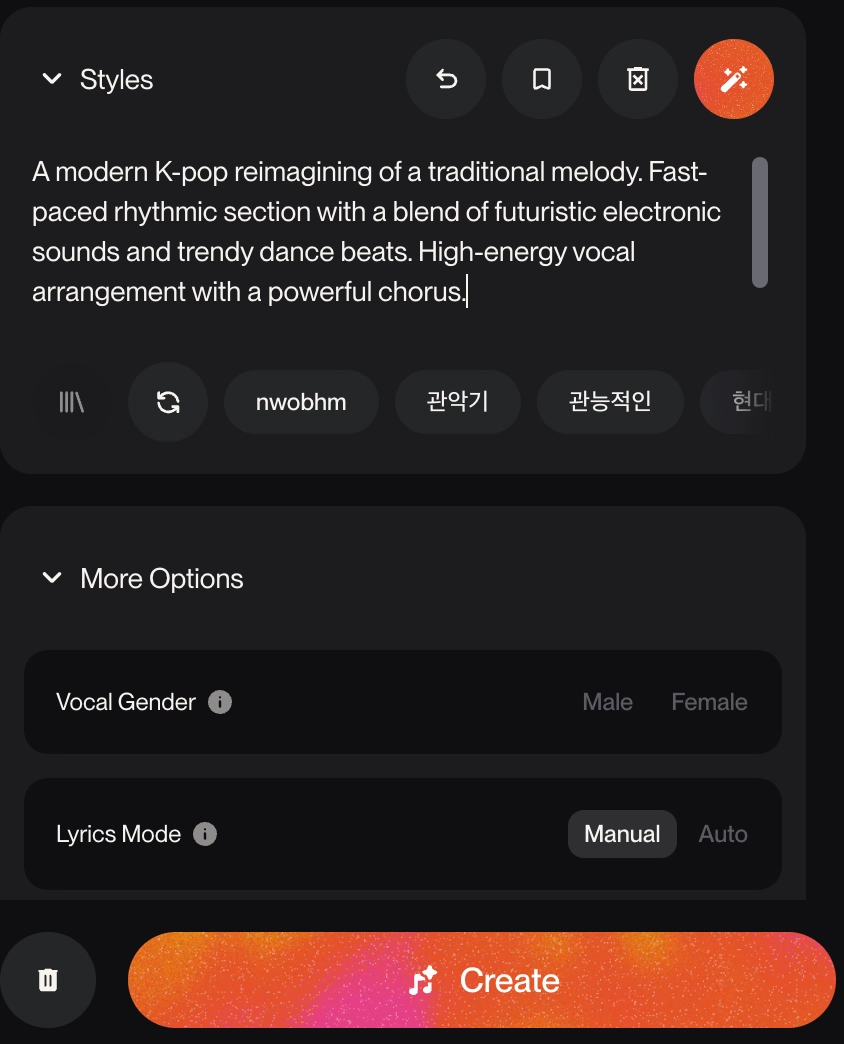Undo the last style change
Image resolution: width=844 pixels, height=1044 pixels.
coord(446,80)
